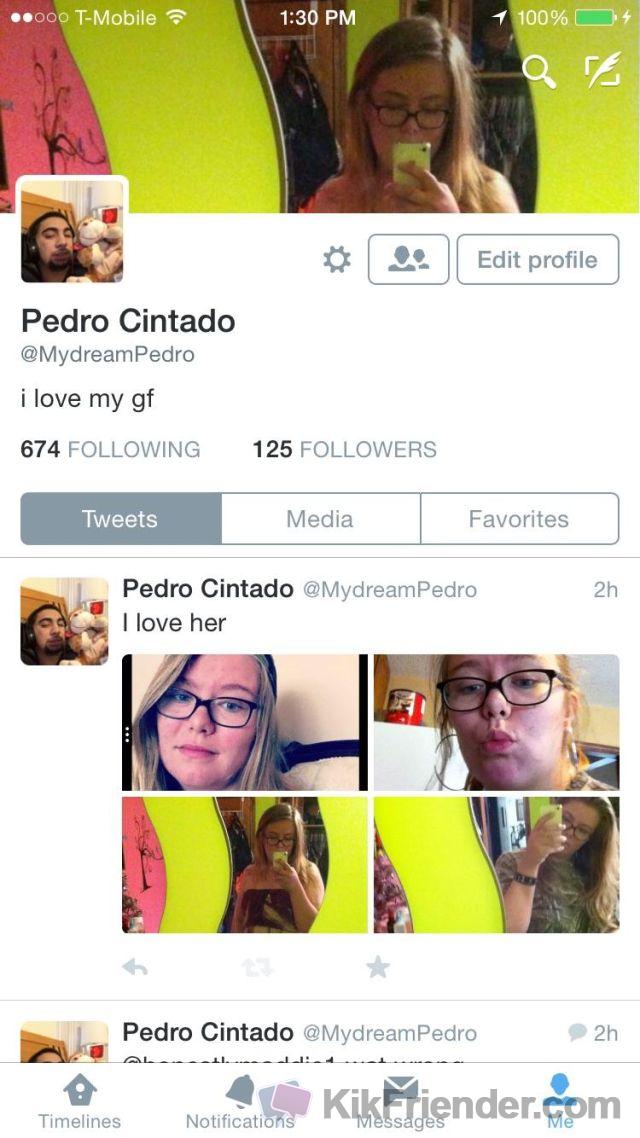Open the settings gear
640x1138 pixels.
pyautogui.click(x=337, y=260)
